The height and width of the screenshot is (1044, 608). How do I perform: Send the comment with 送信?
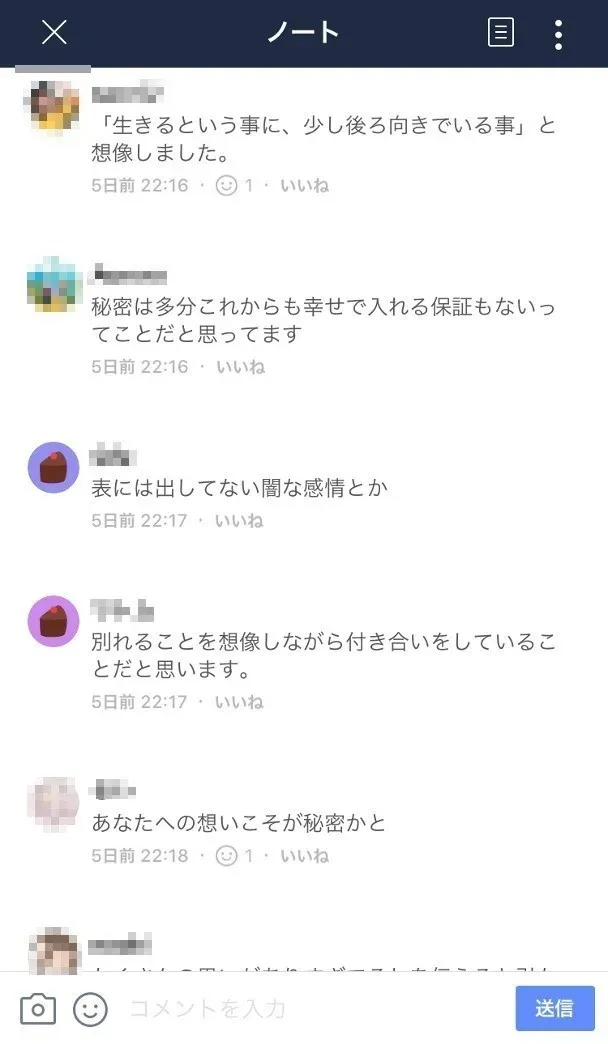(555, 1008)
